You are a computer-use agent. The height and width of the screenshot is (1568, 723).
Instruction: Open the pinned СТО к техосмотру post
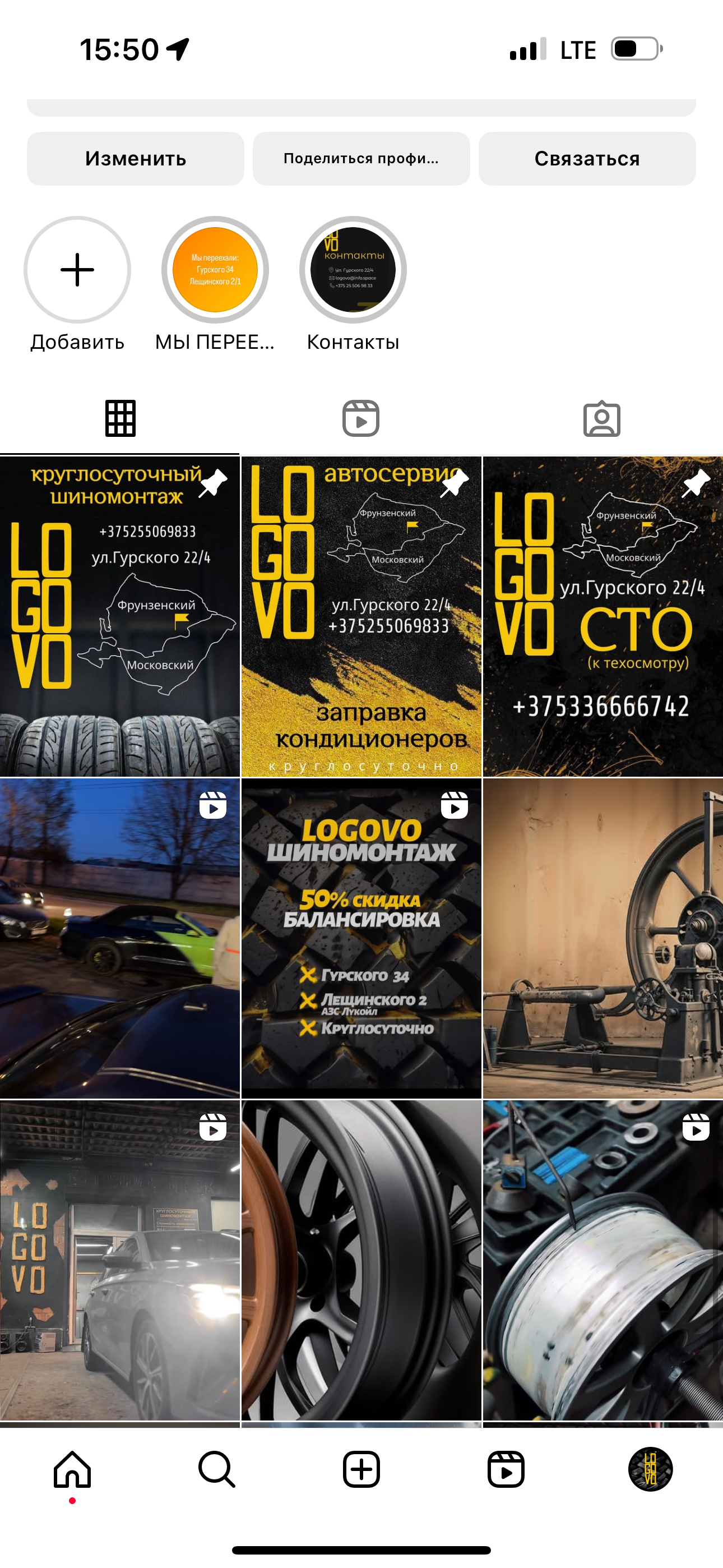coord(602,616)
